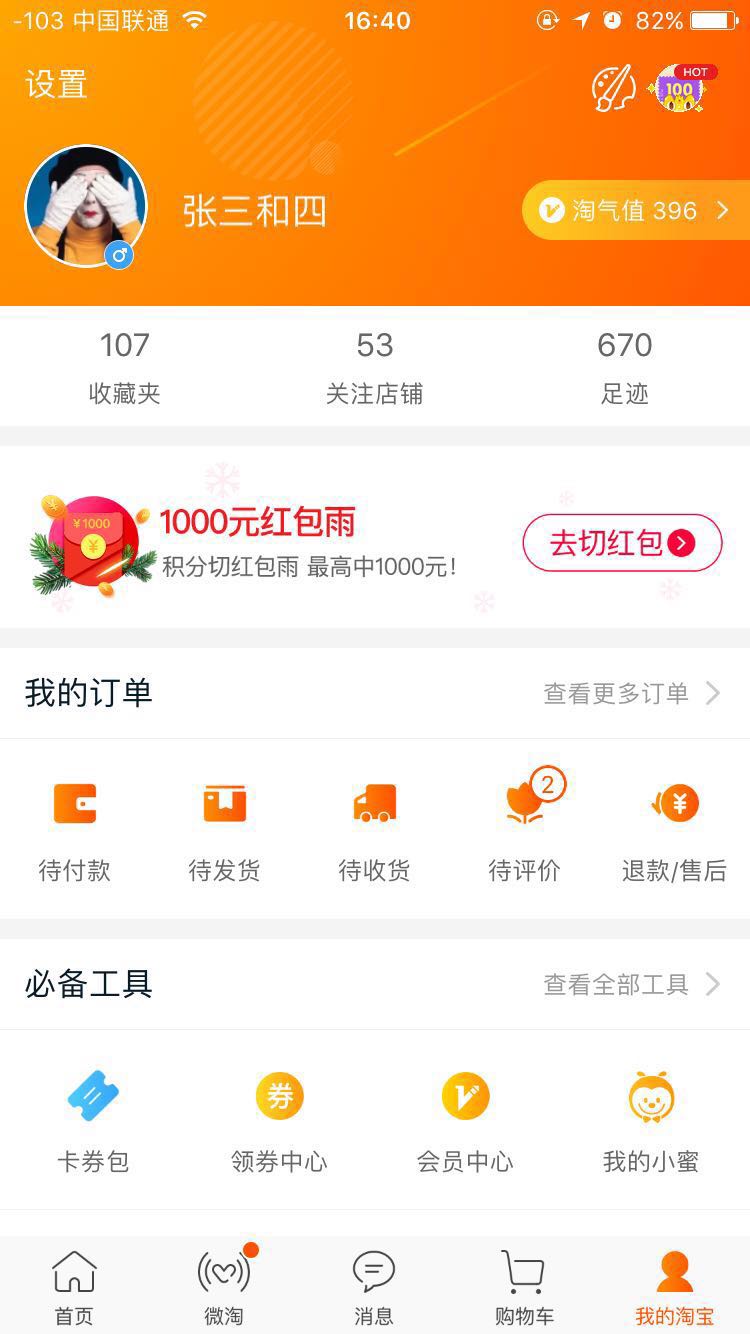Switch to the 购物车 cart tab
This screenshot has height=1334, width=750.
tap(524, 1287)
